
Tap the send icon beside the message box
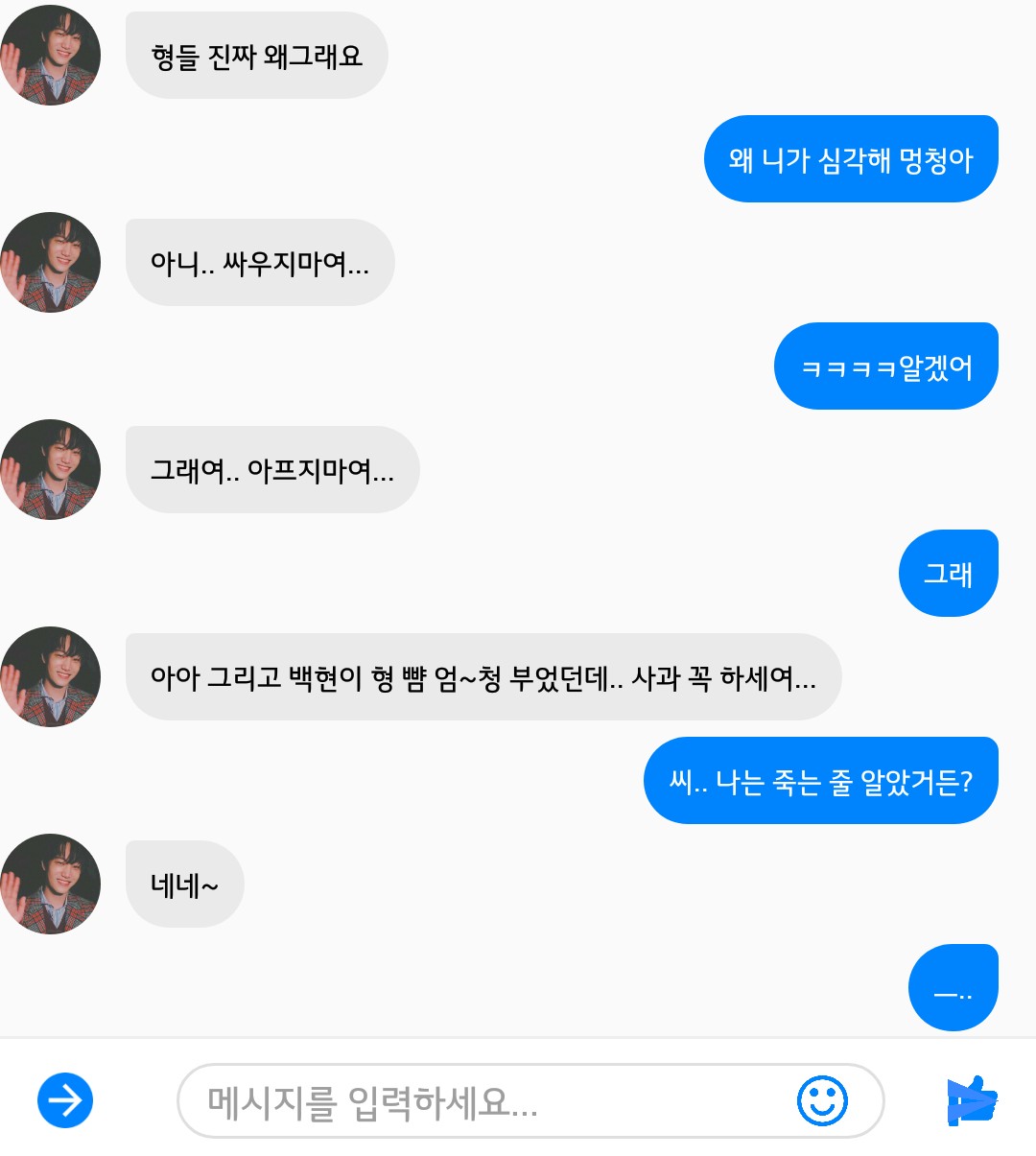coord(971,1100)
